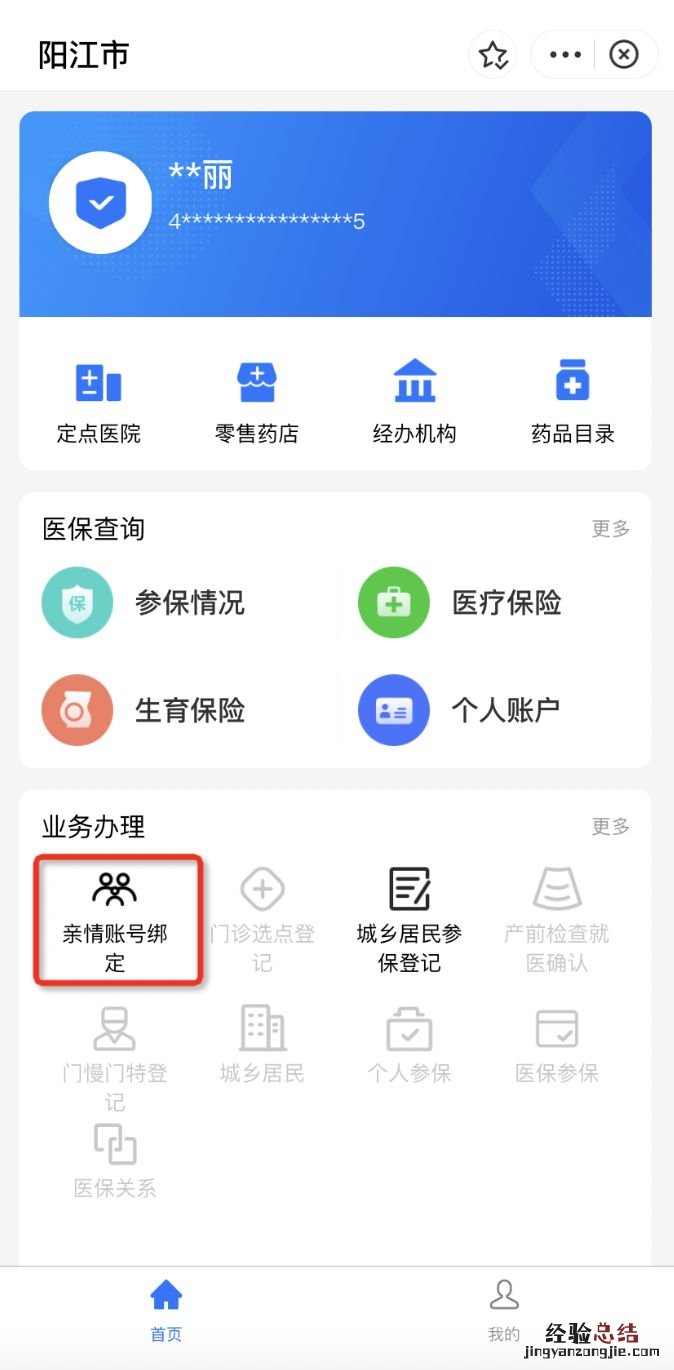Open 零售药店 retail pharmacies

[256, 402]
